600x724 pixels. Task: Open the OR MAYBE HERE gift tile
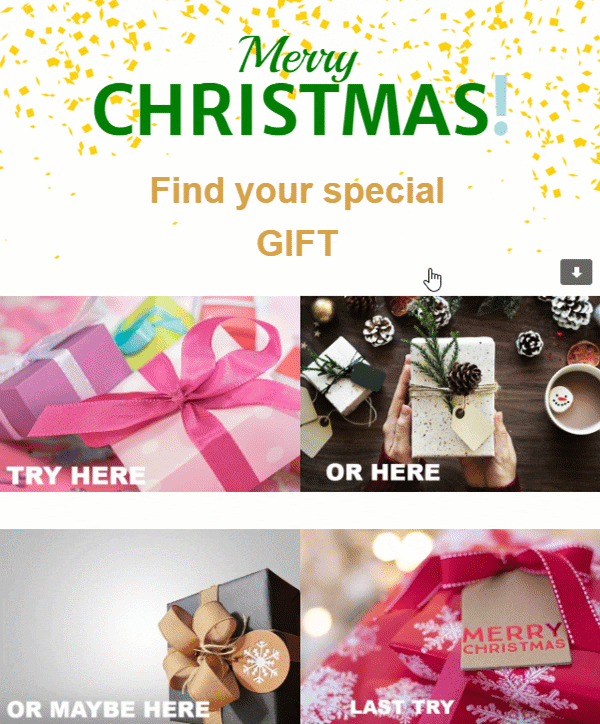(149, 626)
